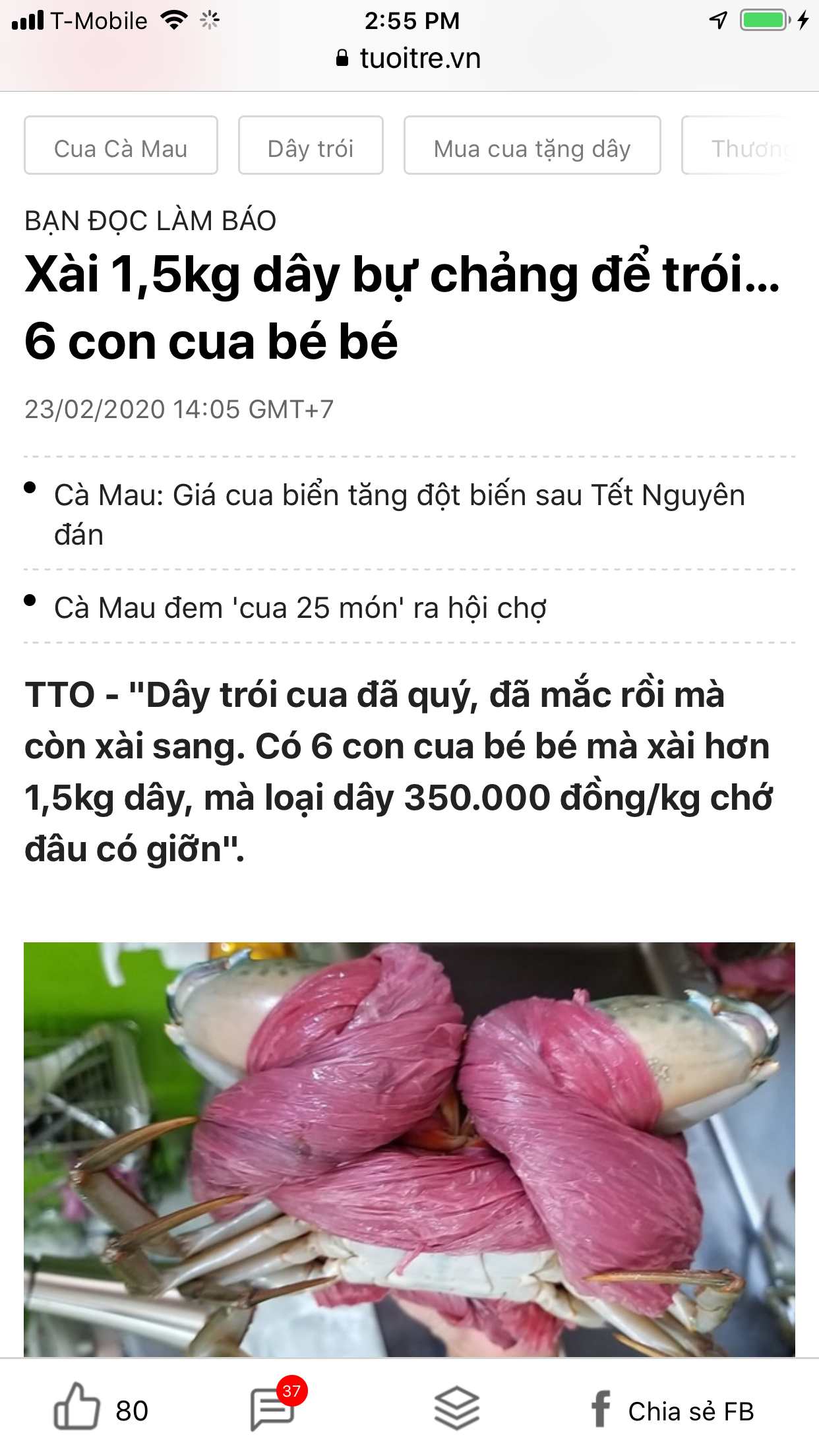Select the 'Mua cua tặng dây' tag
Screen dimensions: 819x1456
(x=532, y=146)
